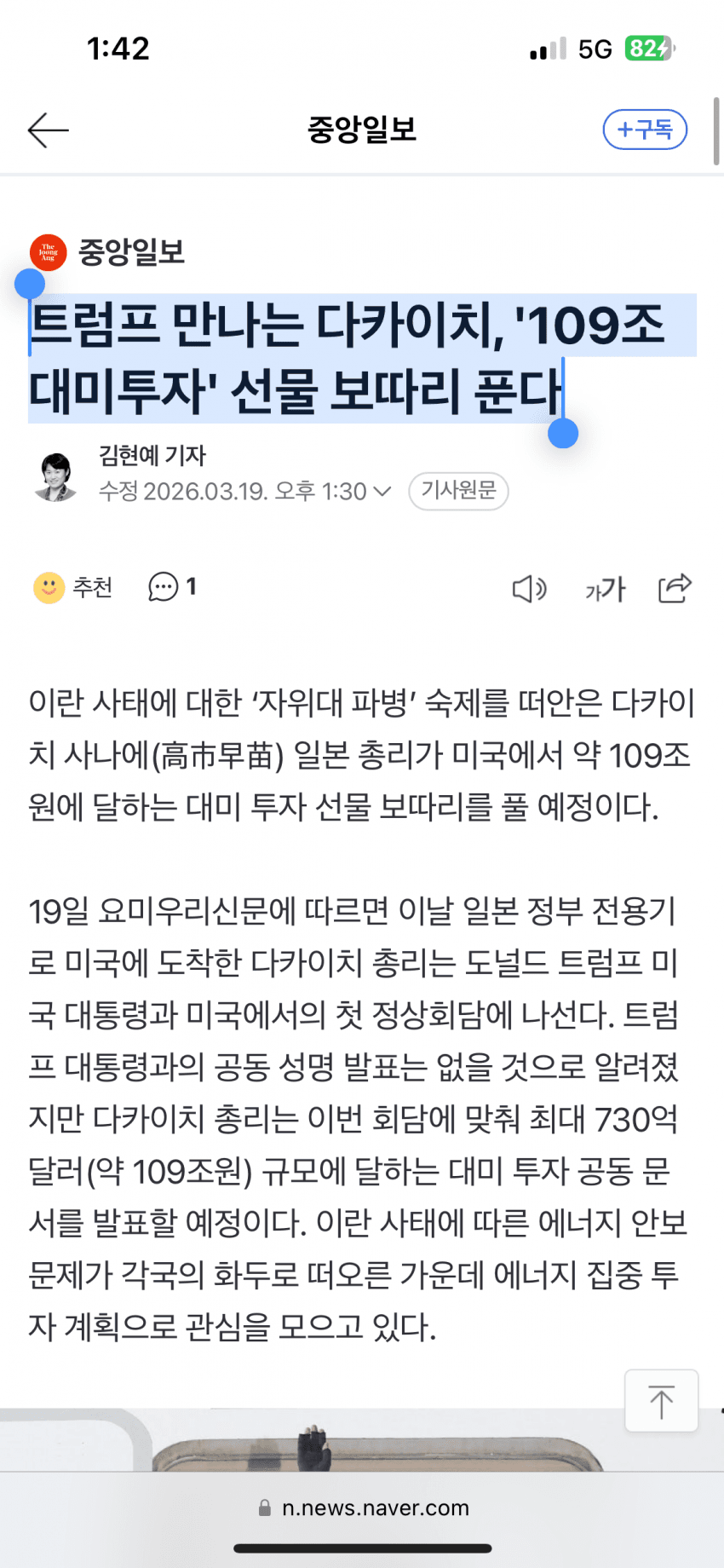Jump to top with the up arrow button
The image size is (724, 1568).
pyautogui.click(x=661, y=1401)
